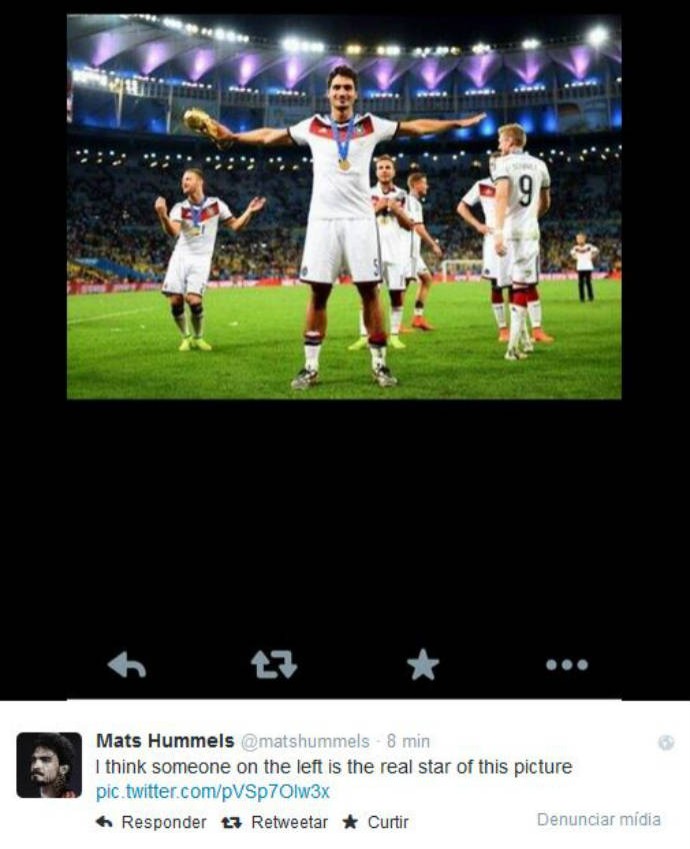Retweet using the dark toolbar icon

[x=274, y=664]
